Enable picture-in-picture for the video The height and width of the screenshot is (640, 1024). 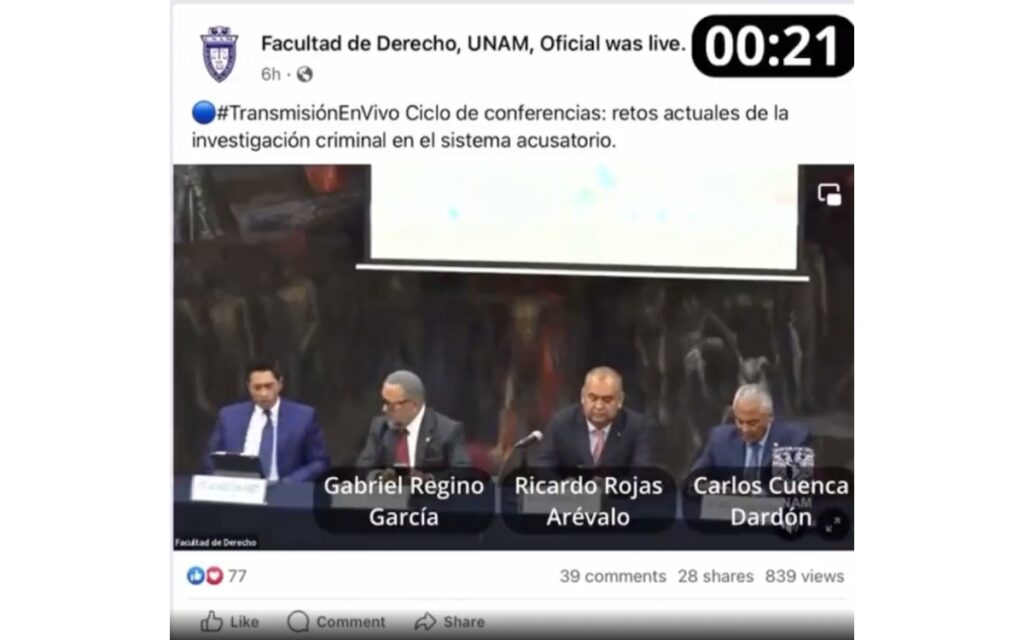click(x=829, y=194)
